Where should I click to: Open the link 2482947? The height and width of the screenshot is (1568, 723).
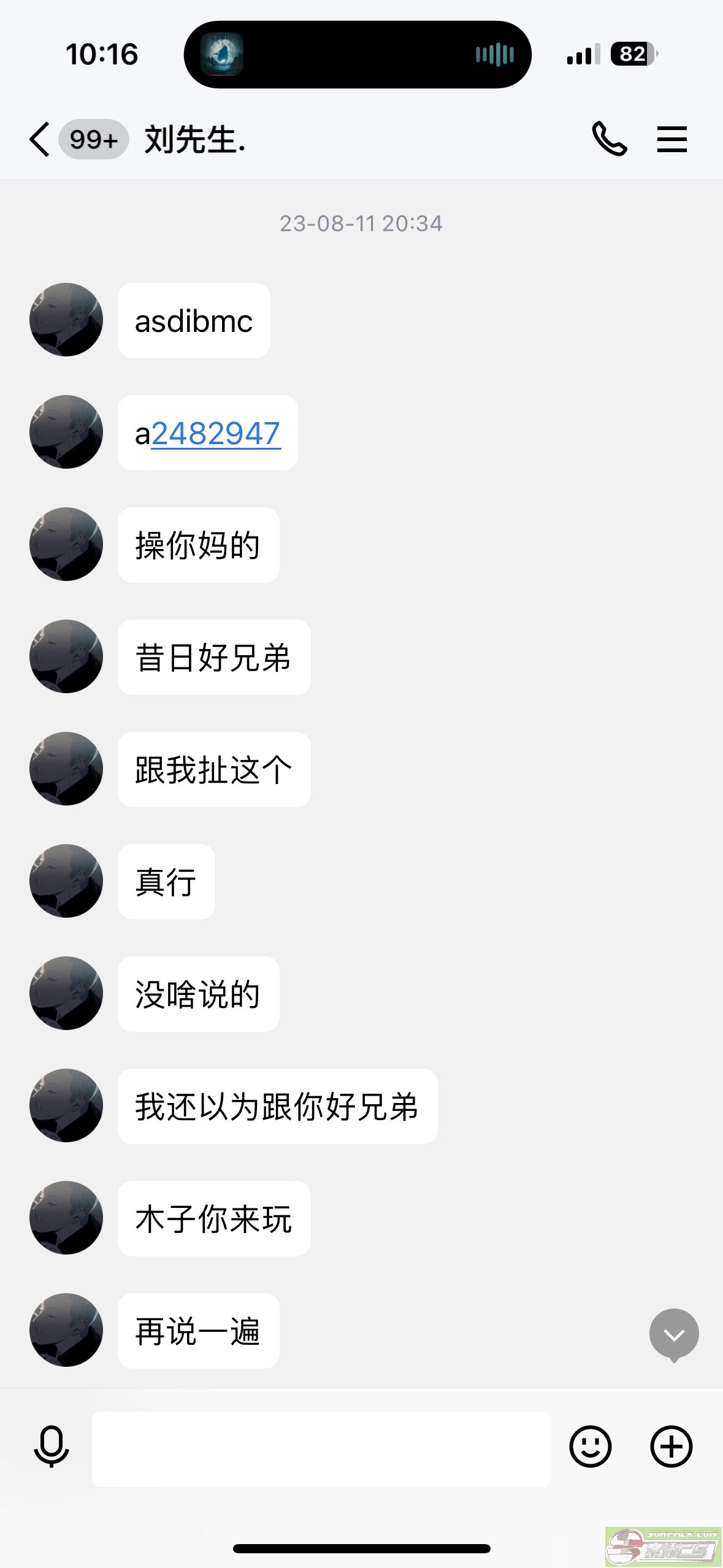point(216,433)
